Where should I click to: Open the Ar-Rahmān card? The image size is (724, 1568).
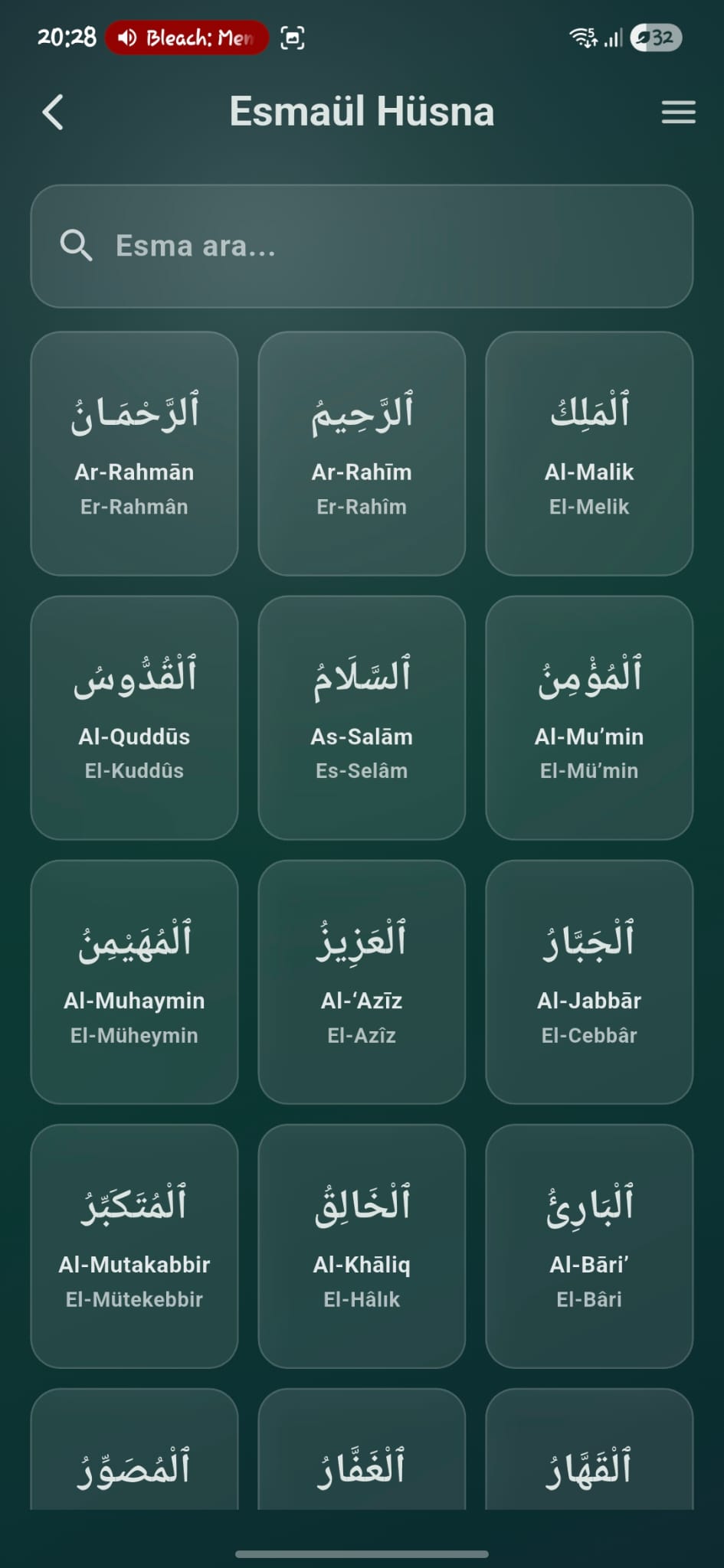tap(134, 453)
